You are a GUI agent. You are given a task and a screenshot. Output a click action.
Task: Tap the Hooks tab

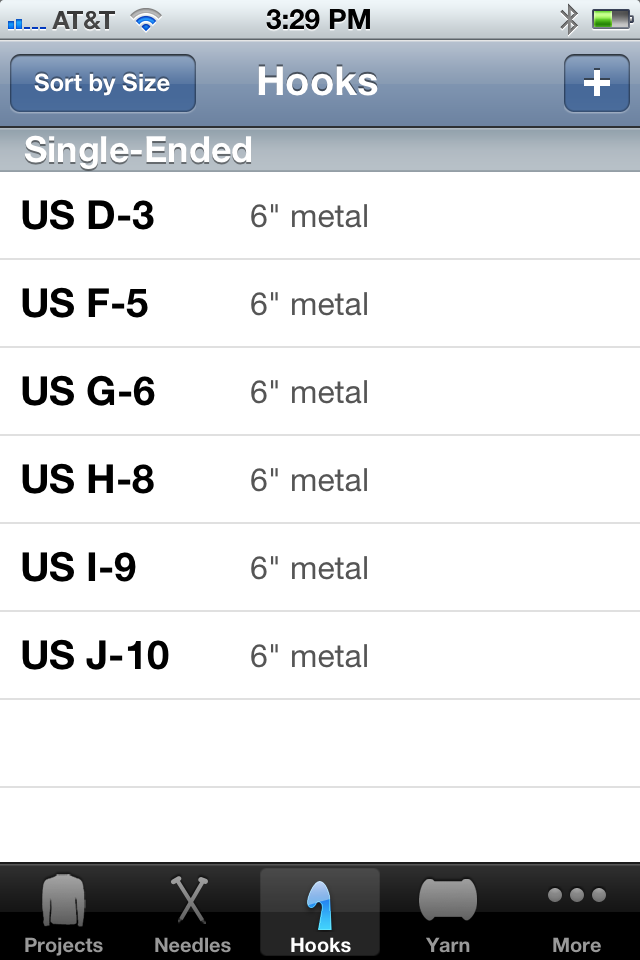320,913
